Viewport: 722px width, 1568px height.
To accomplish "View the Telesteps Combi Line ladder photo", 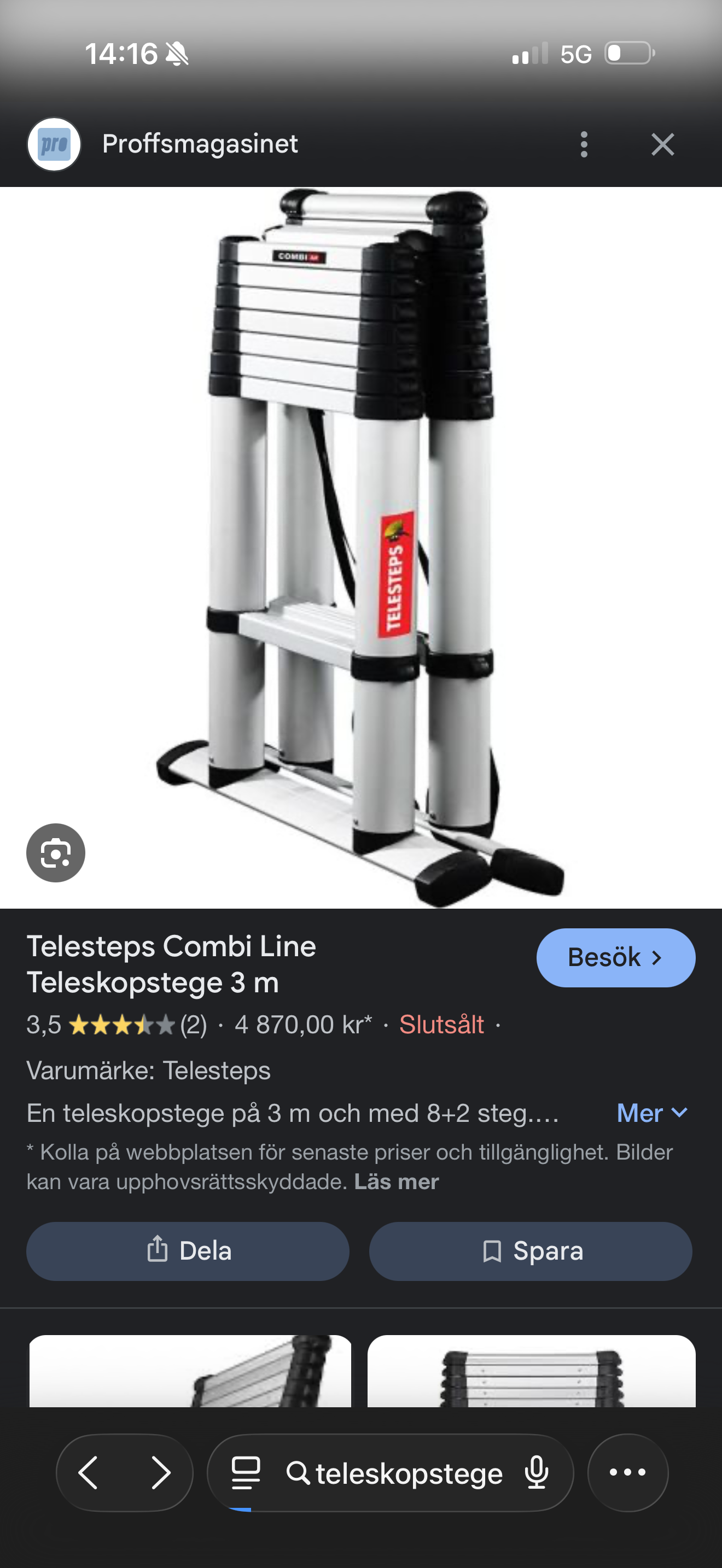I will [x=360, y=548].
